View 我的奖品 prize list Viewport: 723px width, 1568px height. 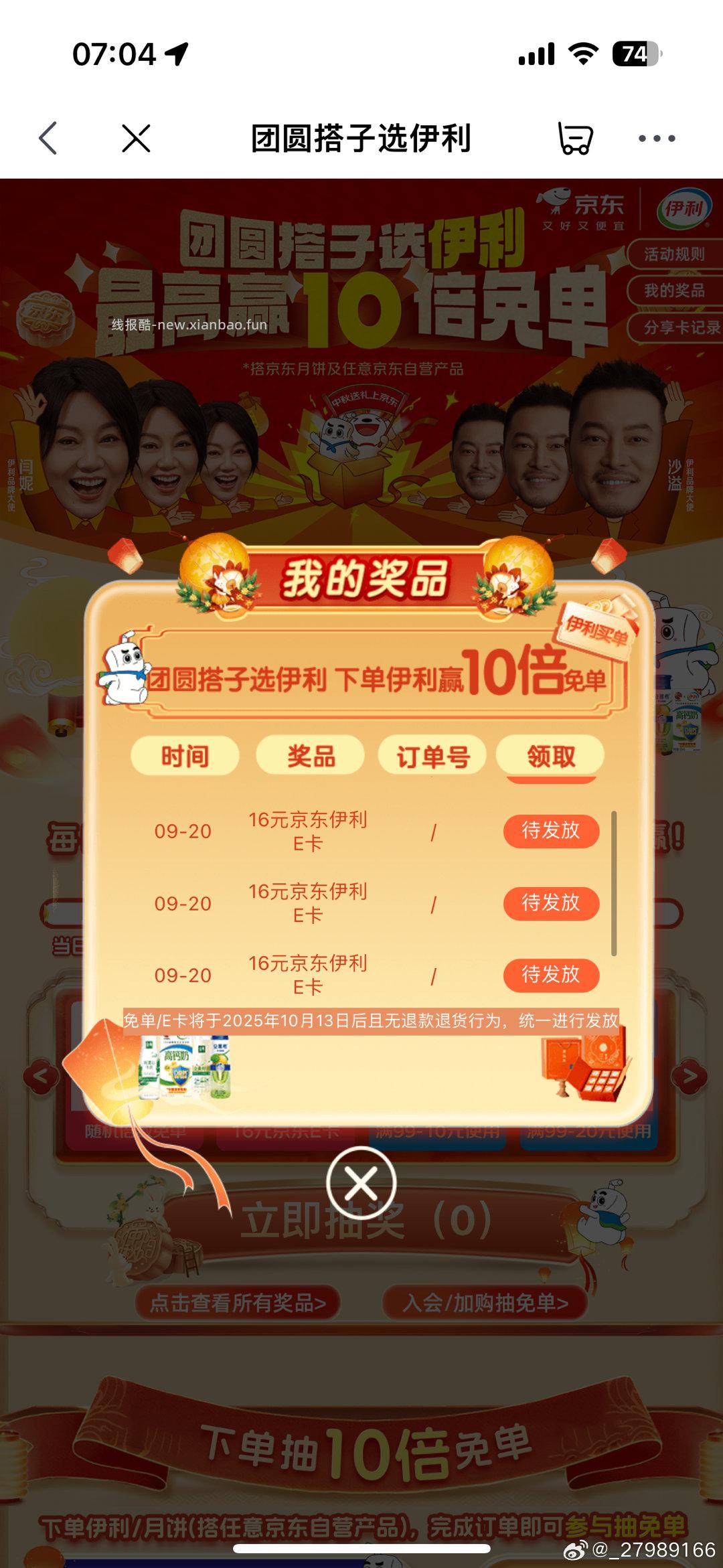click(673, 291)
